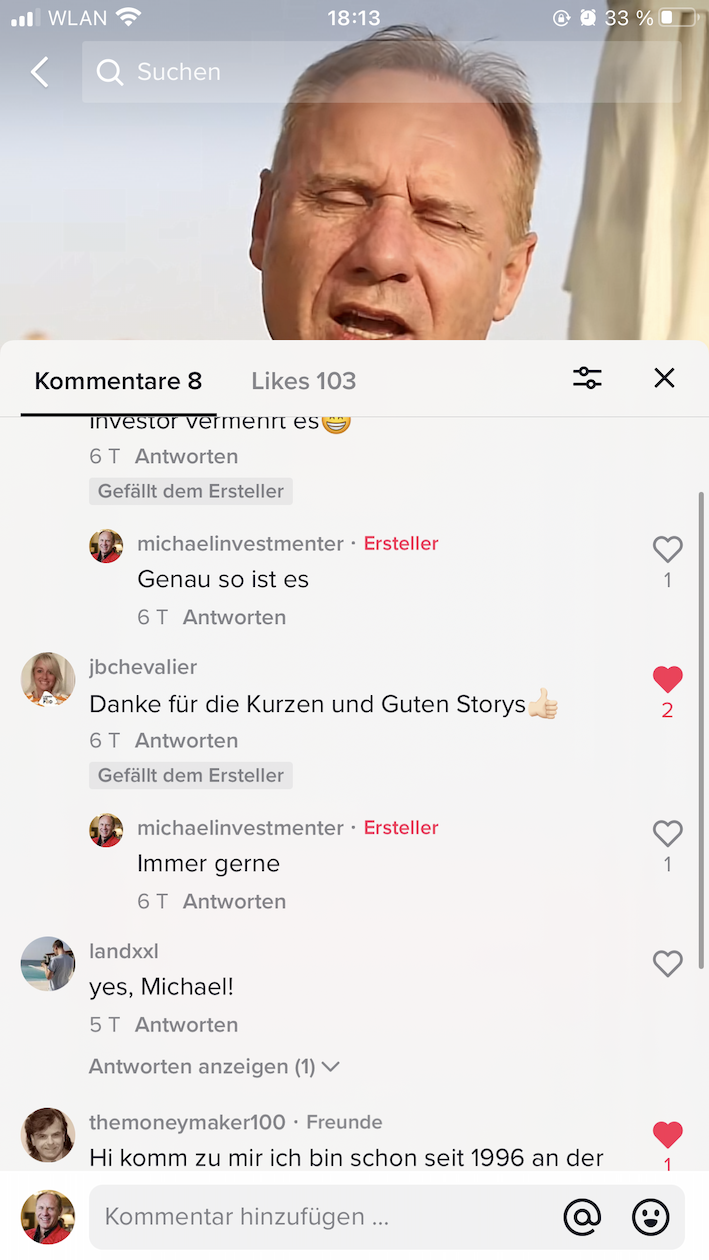Open jbchevalier's profile picture
This screenshot has width=709, height=1260.
pyautogui.click(x=48, y=680)
